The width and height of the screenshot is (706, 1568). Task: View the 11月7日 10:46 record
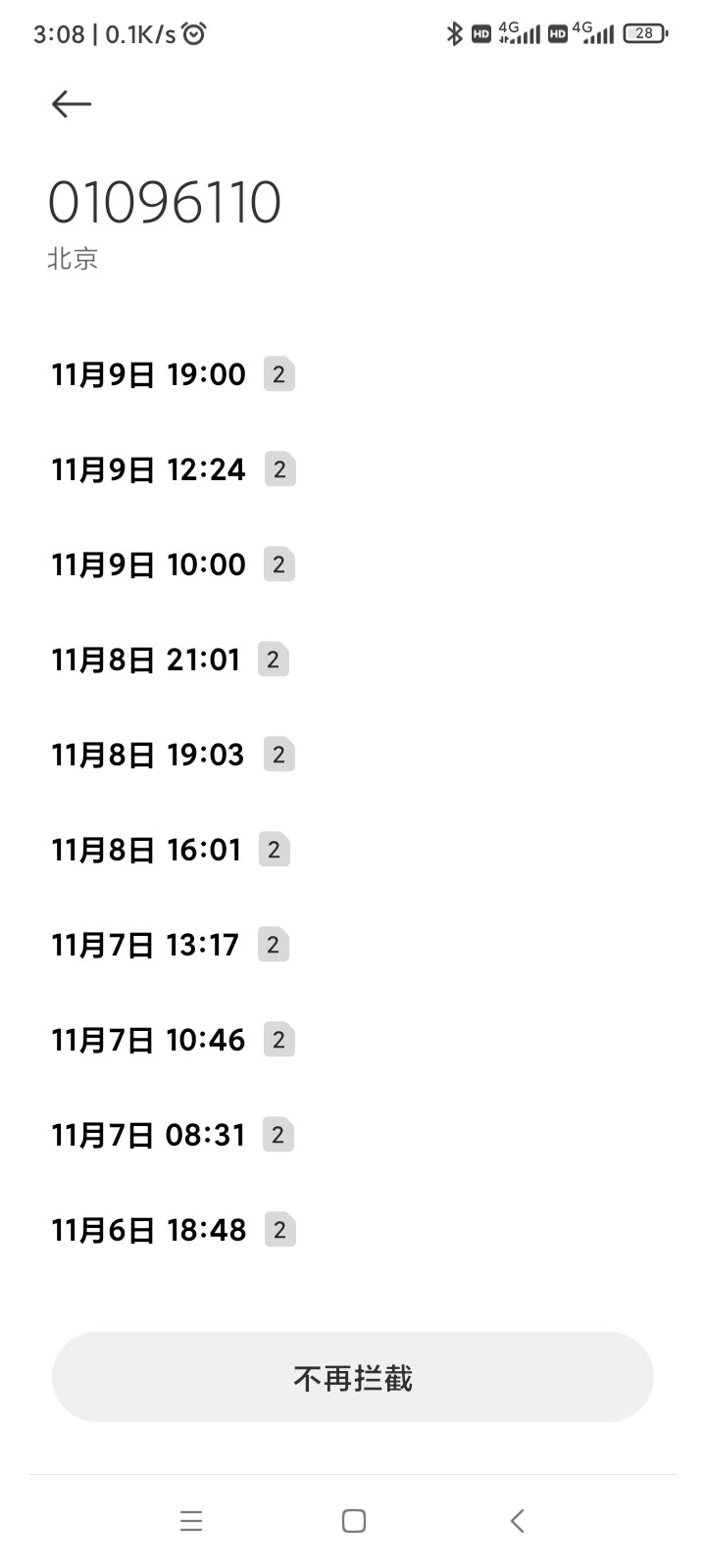(353, 1040)
